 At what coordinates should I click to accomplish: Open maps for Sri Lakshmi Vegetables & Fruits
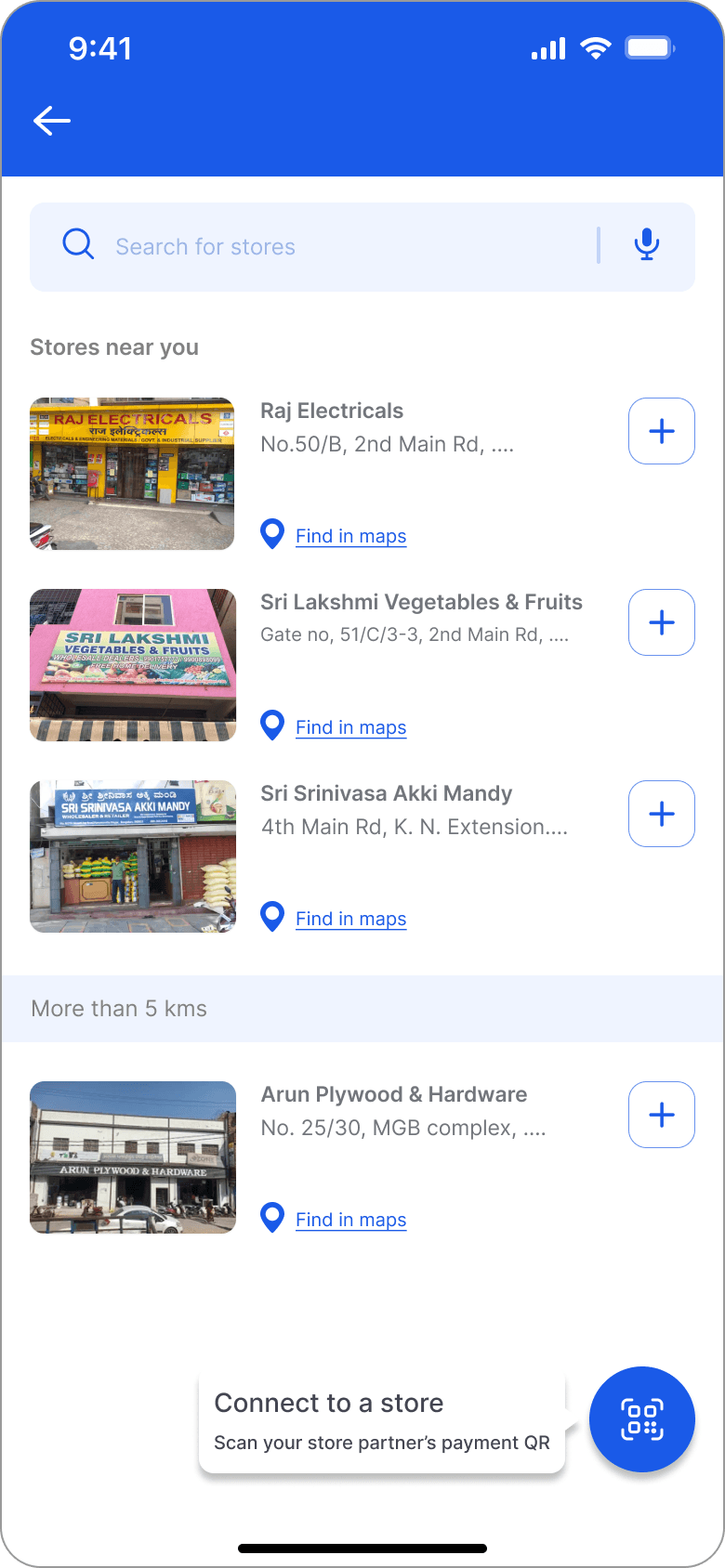[x=350, y=727]
